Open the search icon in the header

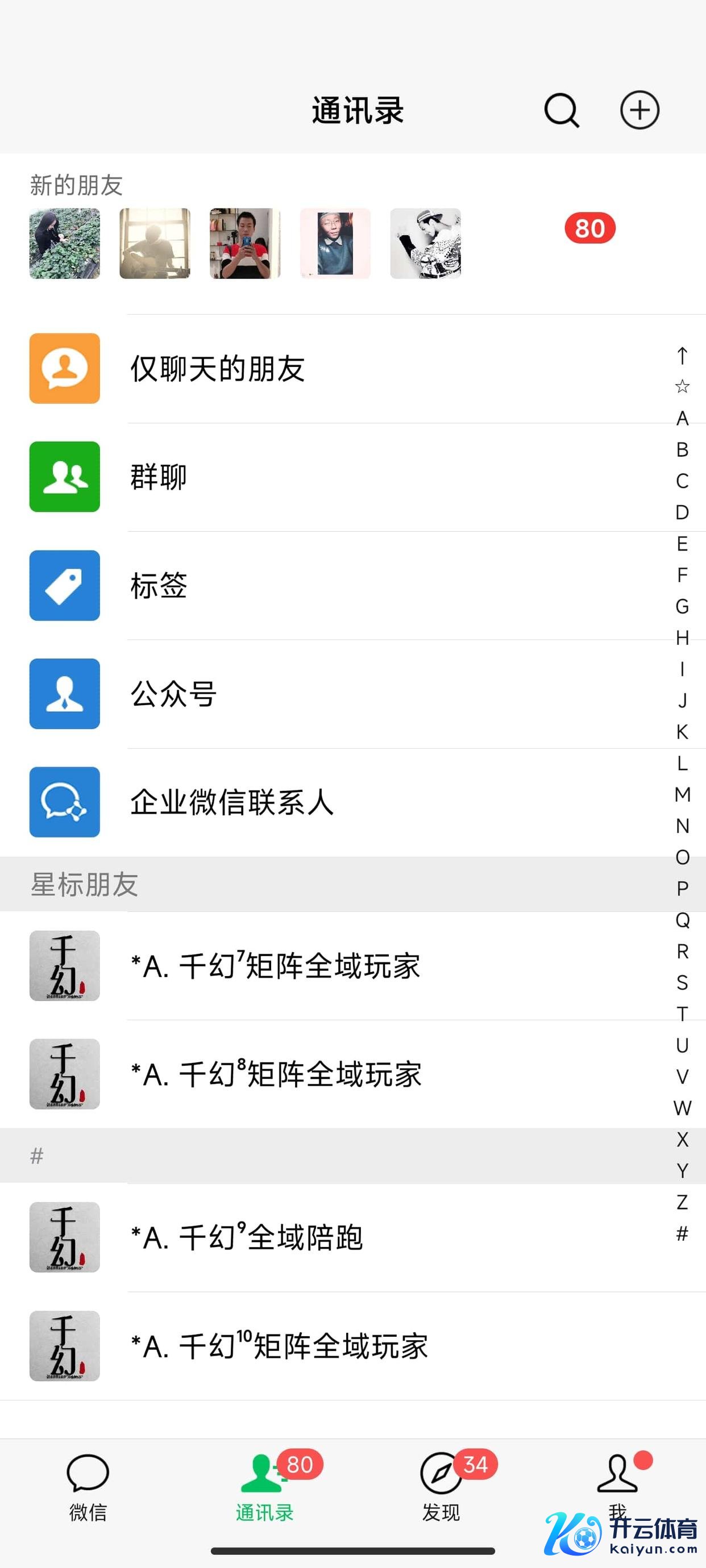click(561, 111)
